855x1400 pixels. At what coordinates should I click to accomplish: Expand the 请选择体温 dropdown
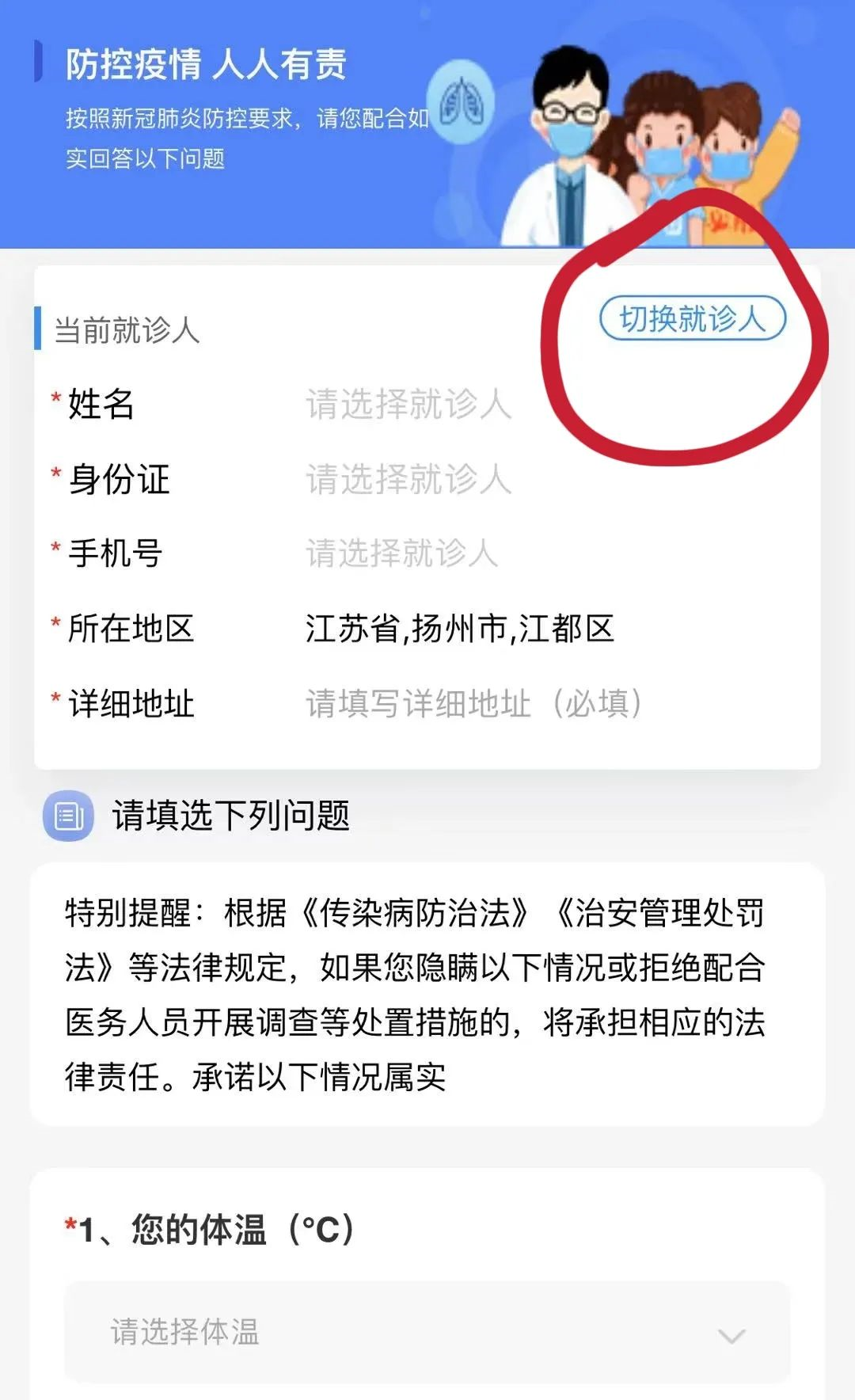[x=427, y=1332]
